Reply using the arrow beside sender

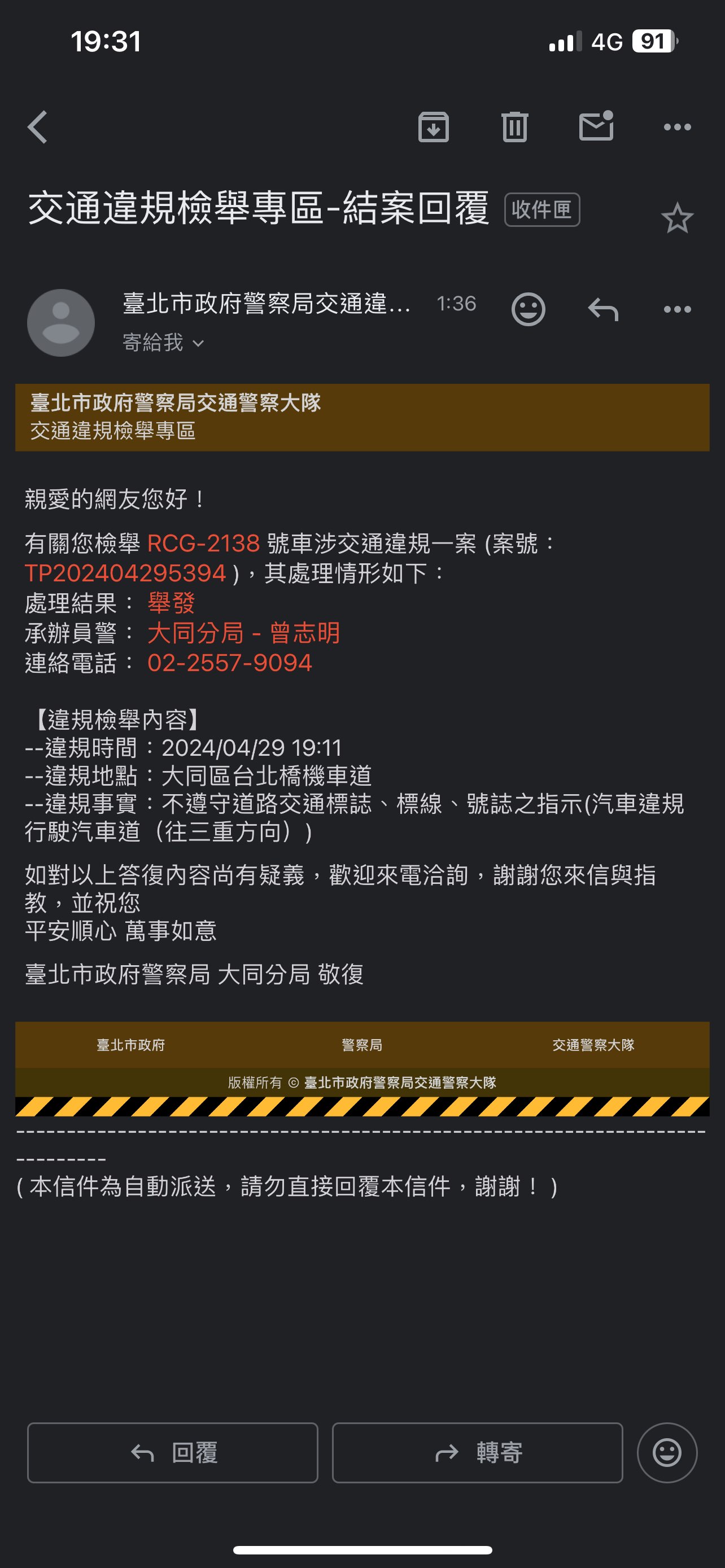(602, 309)
